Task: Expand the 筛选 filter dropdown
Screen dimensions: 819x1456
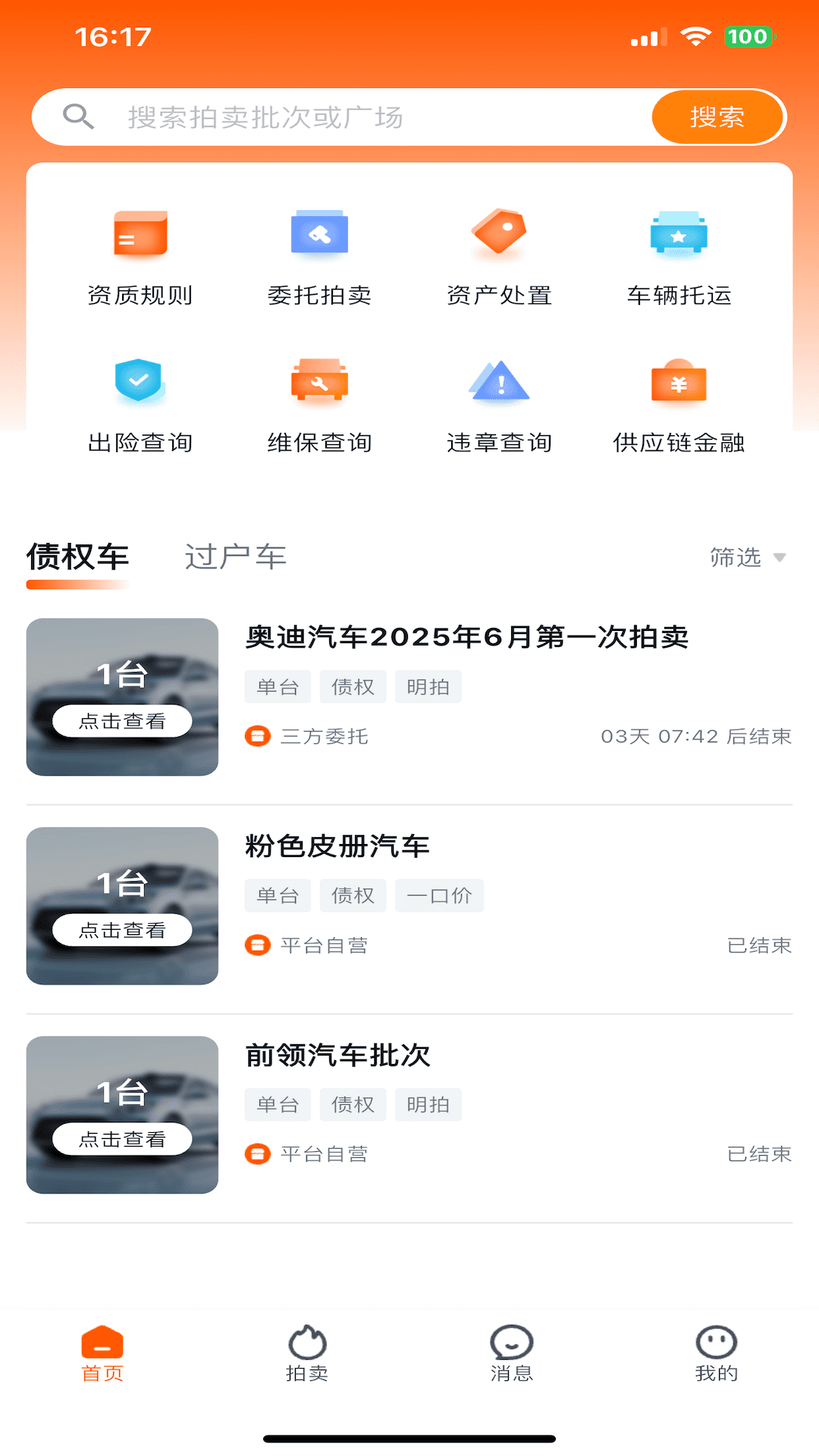Action: point(747,557)
